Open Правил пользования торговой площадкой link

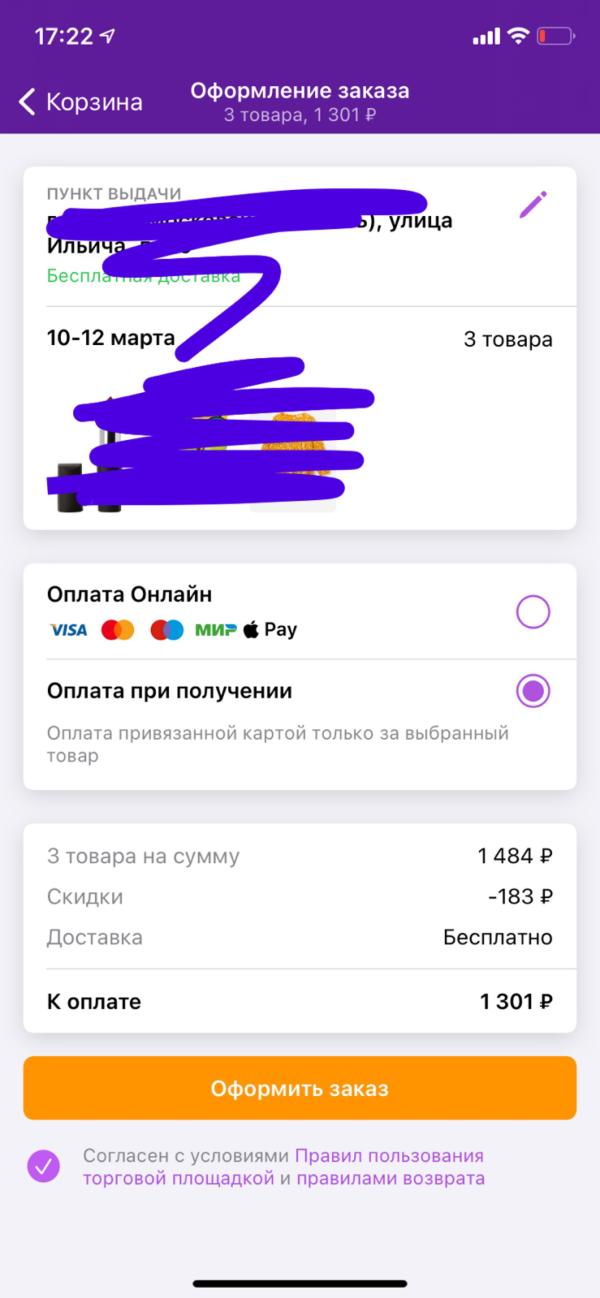click(x=388, y=1156)
